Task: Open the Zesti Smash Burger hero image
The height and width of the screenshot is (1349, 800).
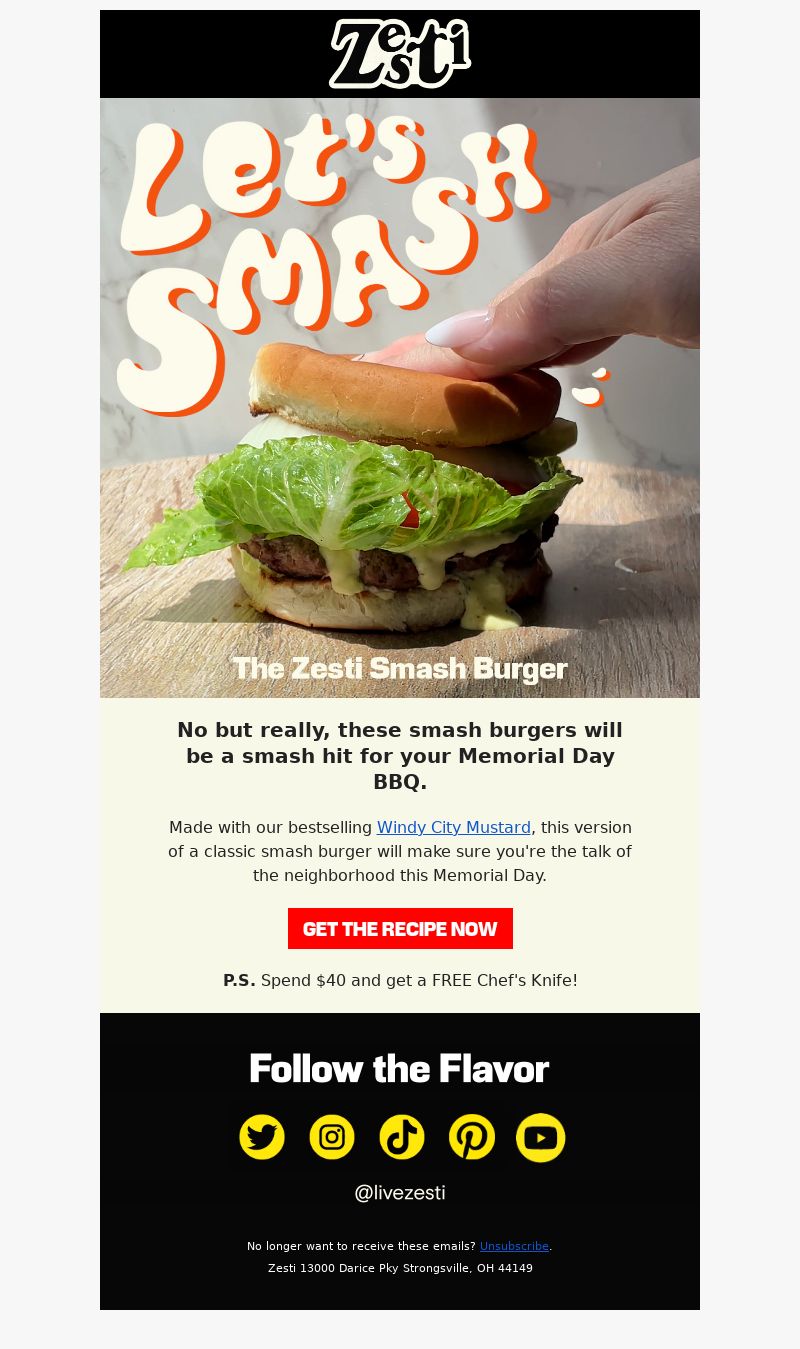Action: [x=400, y=398]
